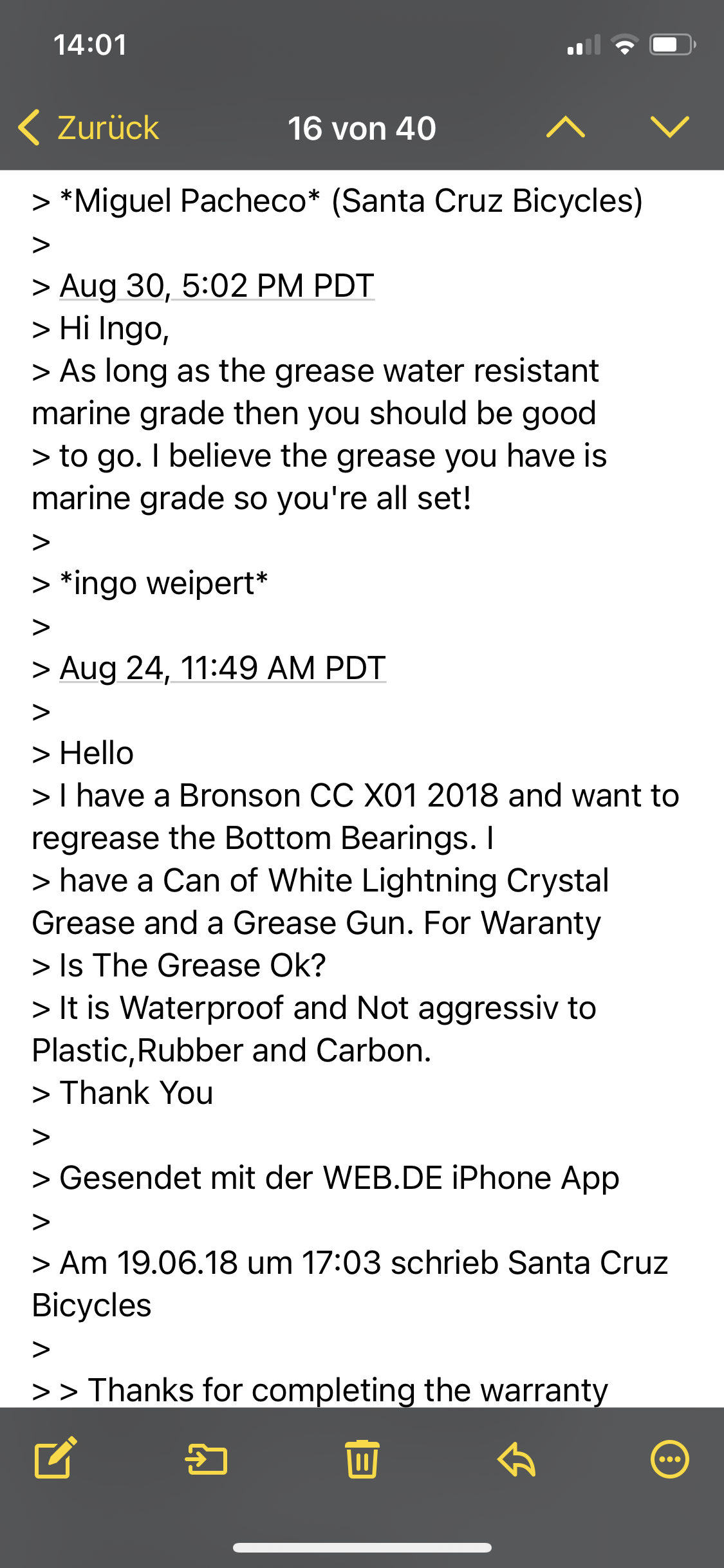Move this email to a folder

pos(207,1459)
